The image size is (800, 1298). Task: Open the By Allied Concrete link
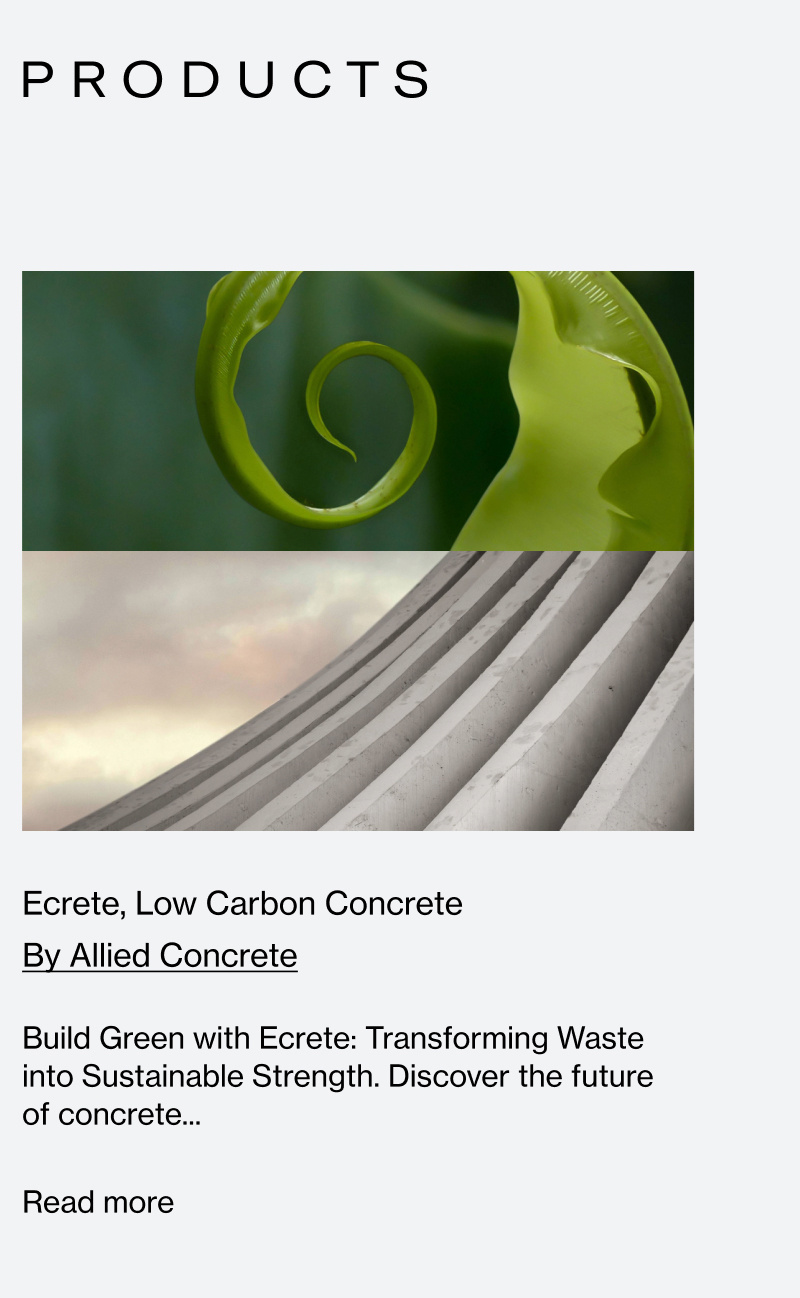click(160, 955)
